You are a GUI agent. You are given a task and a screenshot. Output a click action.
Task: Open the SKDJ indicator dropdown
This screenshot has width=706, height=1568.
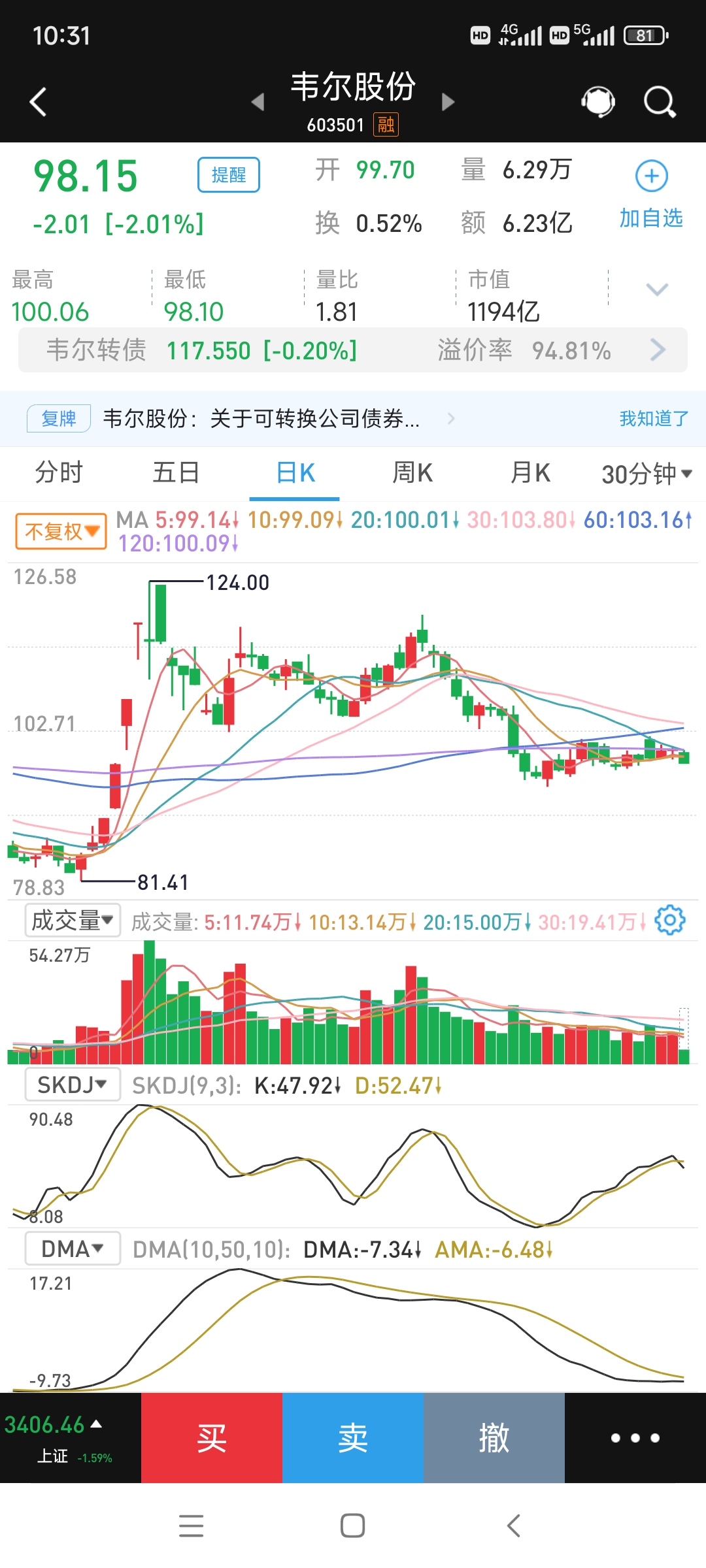(x=72, y=1083)
